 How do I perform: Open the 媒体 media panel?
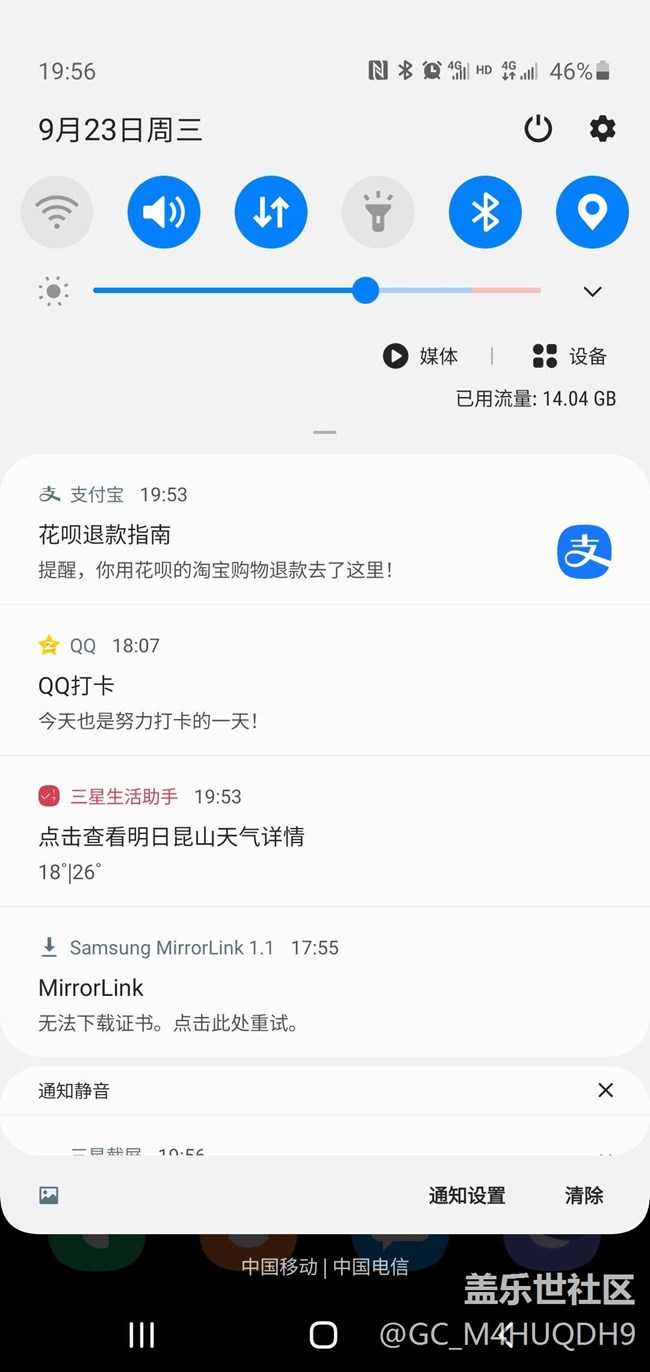click(x=420, y=356)
